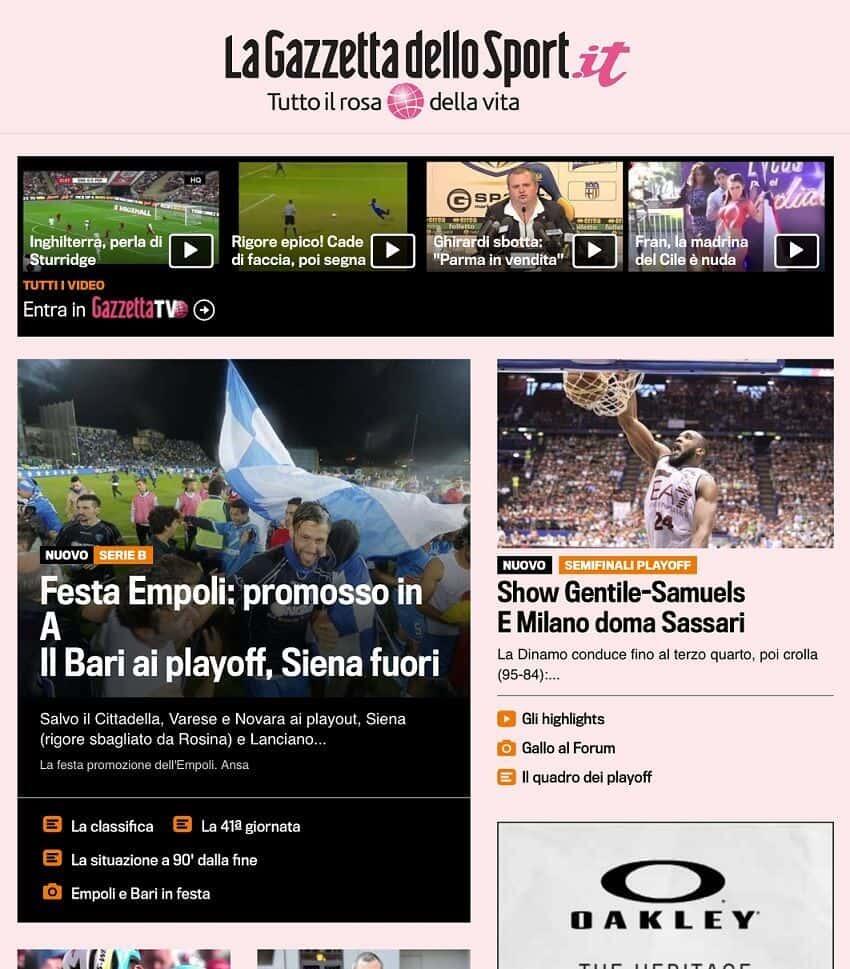850x969 pixels.
Task: View Empoli e Bari in festa photos
Action: [x=140, y=893]
